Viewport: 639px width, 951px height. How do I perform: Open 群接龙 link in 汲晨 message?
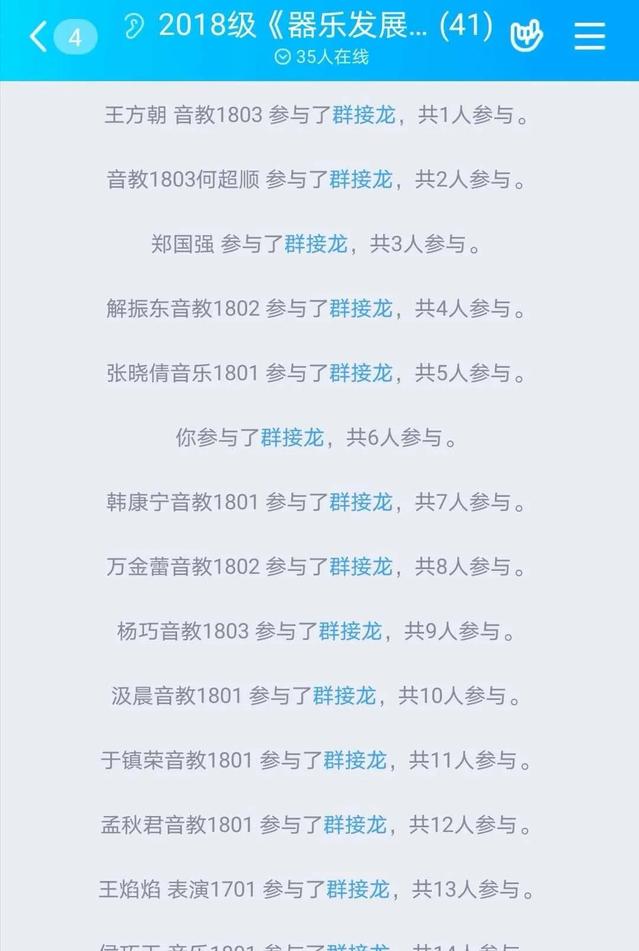coord(344,695)
